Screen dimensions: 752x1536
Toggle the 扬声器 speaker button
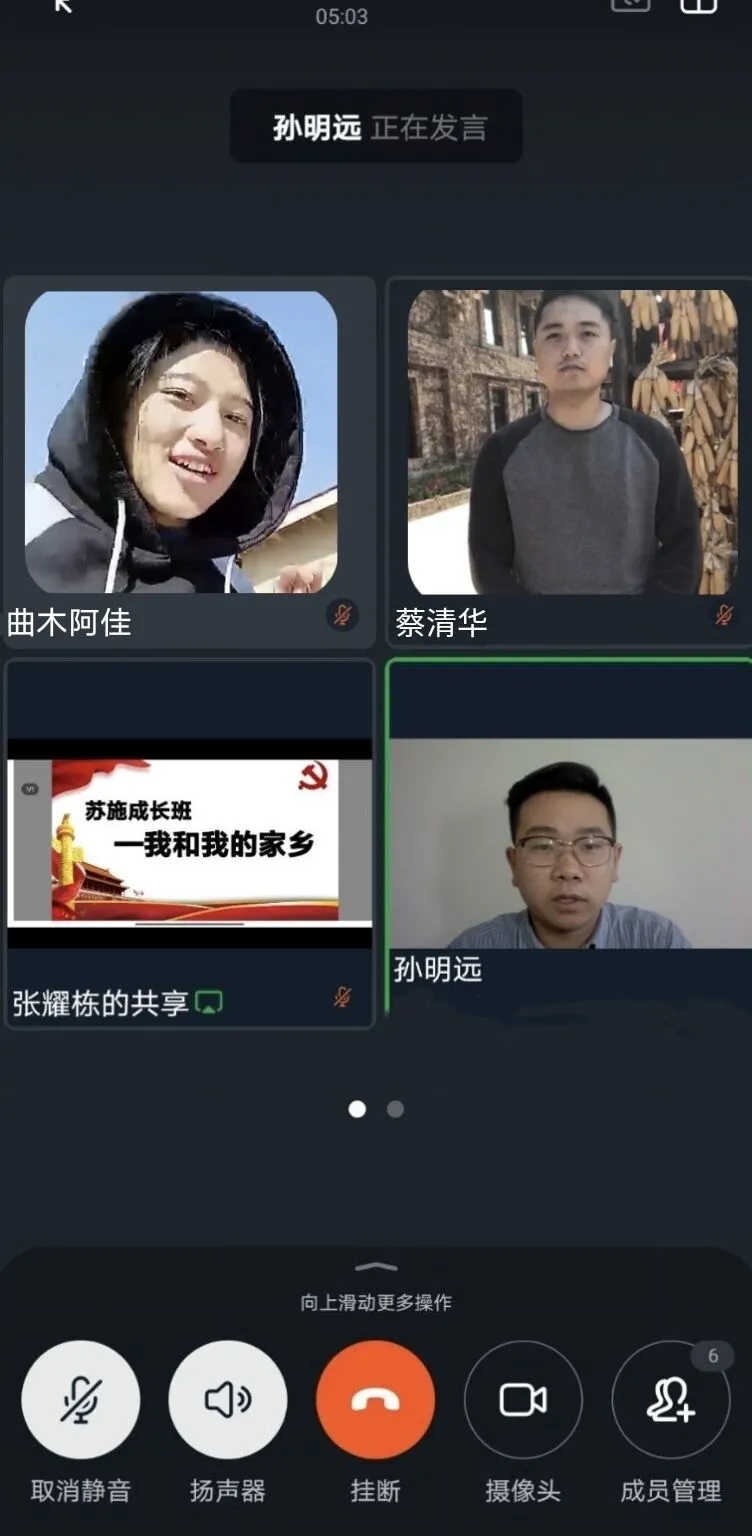coord(227,1399)
